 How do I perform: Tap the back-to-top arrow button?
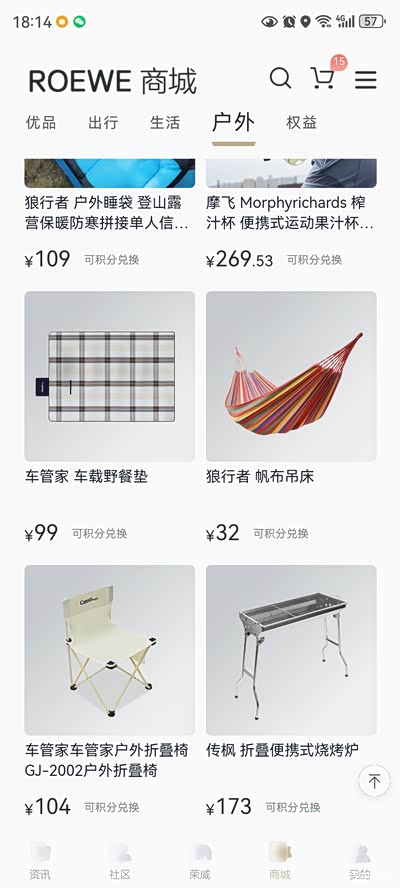tap(374, 781)
